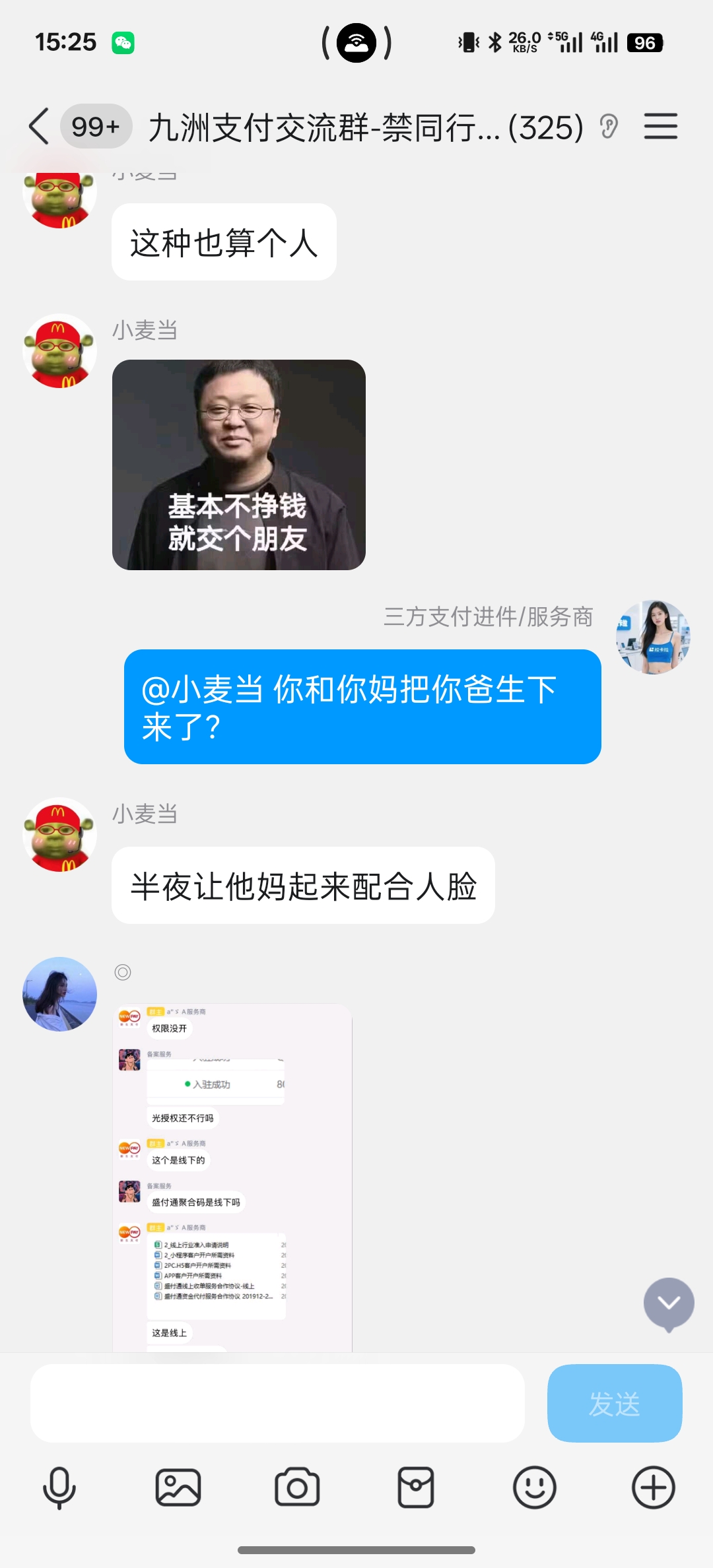The height and width of the screenshot is (1568, 713).
Task: Go back to the chat list
Action: click(x=40, y=126)
